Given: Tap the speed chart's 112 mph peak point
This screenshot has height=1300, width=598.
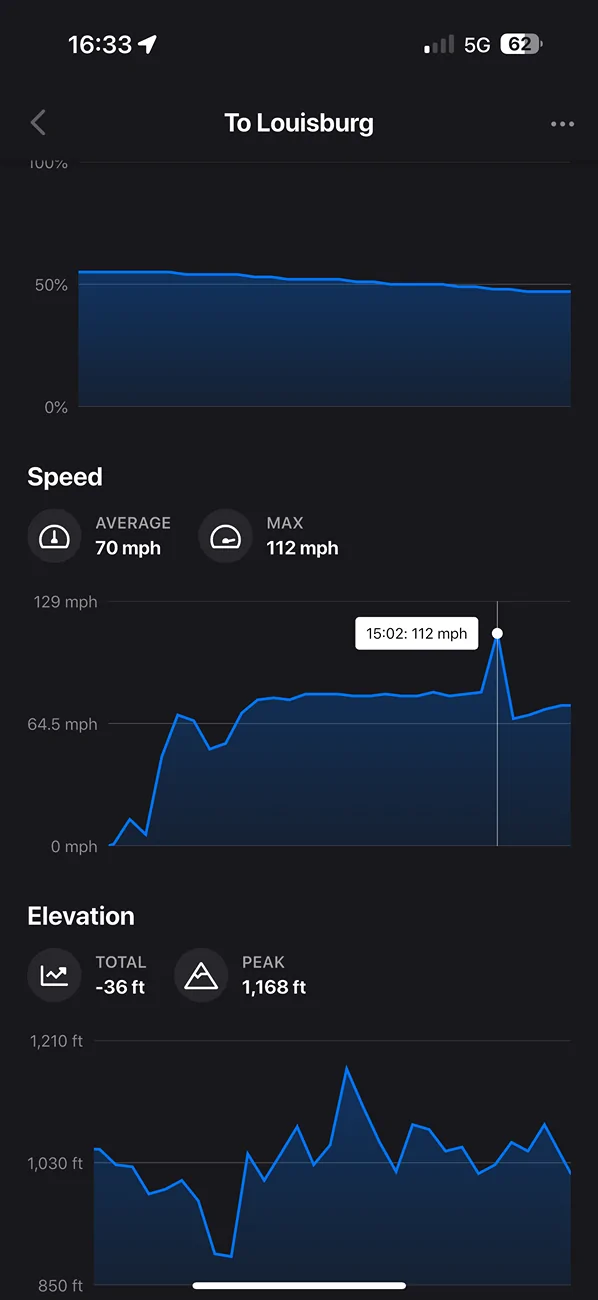Looking at the screenshot, I should pyautogui.click(x=497, y=633).
